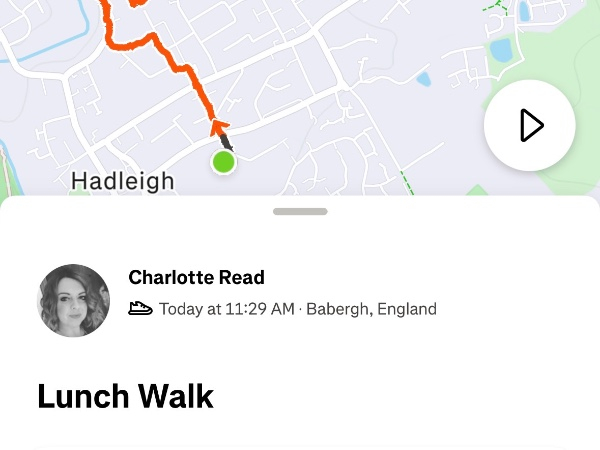Play the route flyover animation
Image resolution: width=600 pixels, height=450 pixels.
529,126
